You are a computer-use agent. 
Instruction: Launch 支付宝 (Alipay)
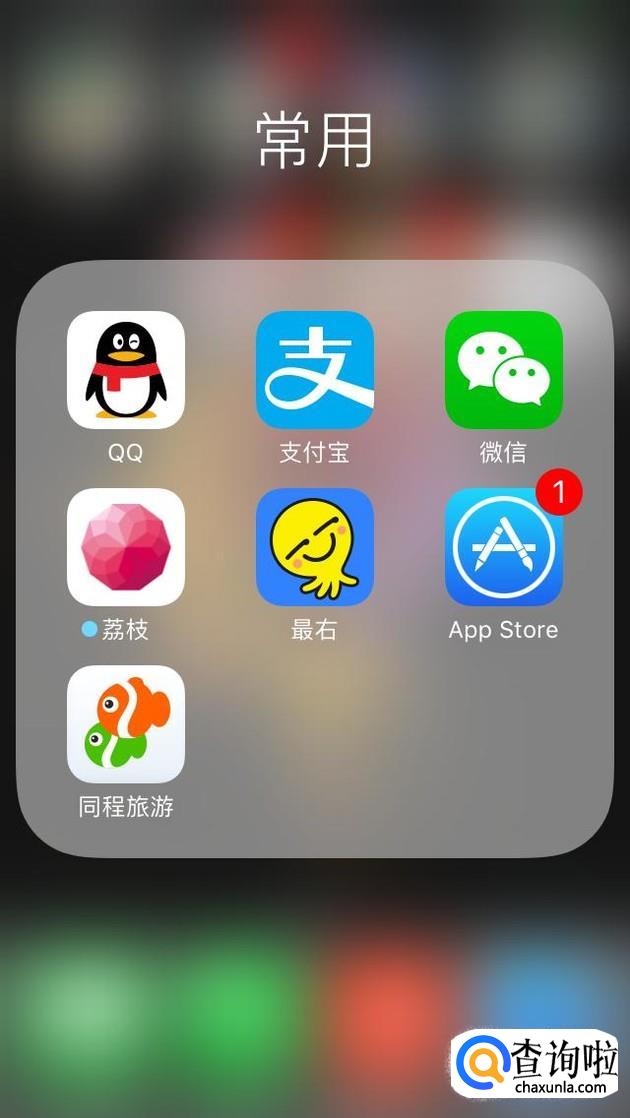coord(314,369)
